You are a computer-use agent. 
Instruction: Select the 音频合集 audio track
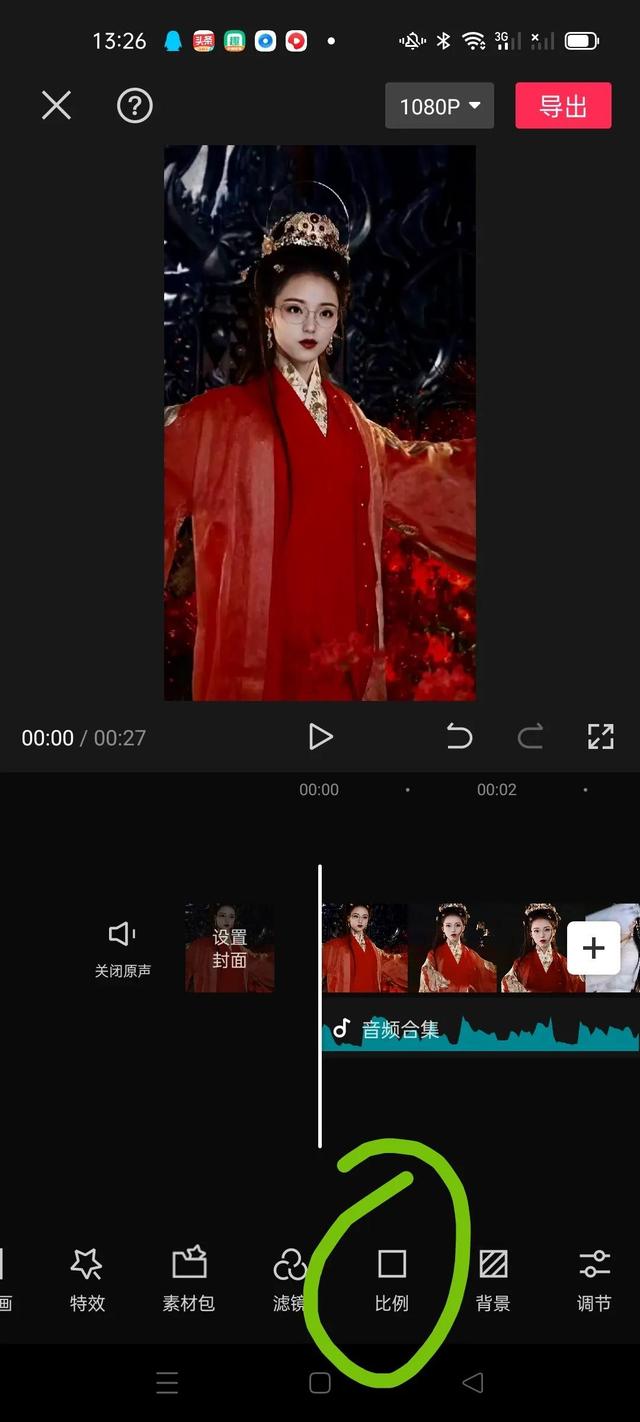[x=480, y=1030]
